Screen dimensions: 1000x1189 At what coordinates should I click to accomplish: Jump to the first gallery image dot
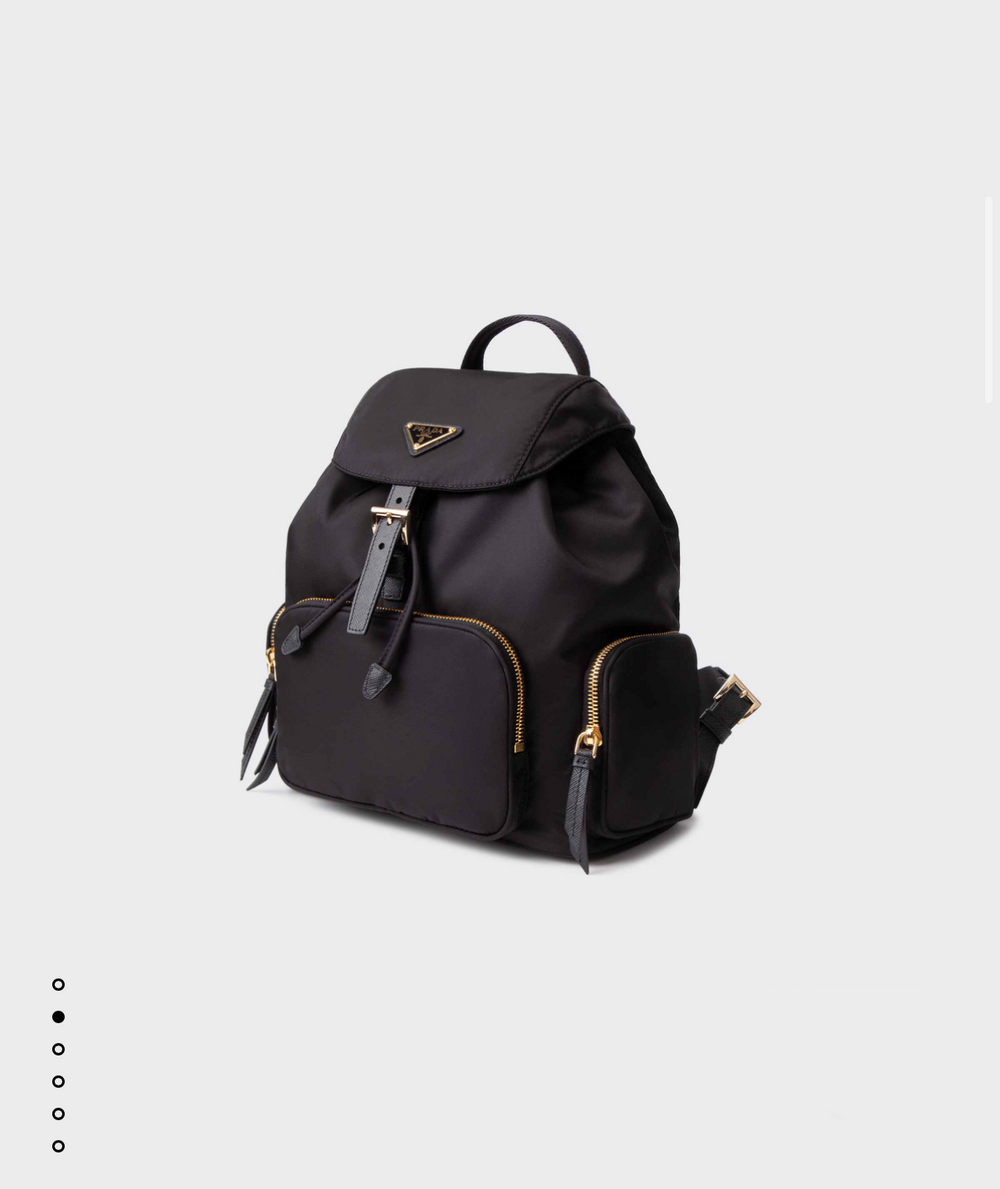click(x=58, y=984)
